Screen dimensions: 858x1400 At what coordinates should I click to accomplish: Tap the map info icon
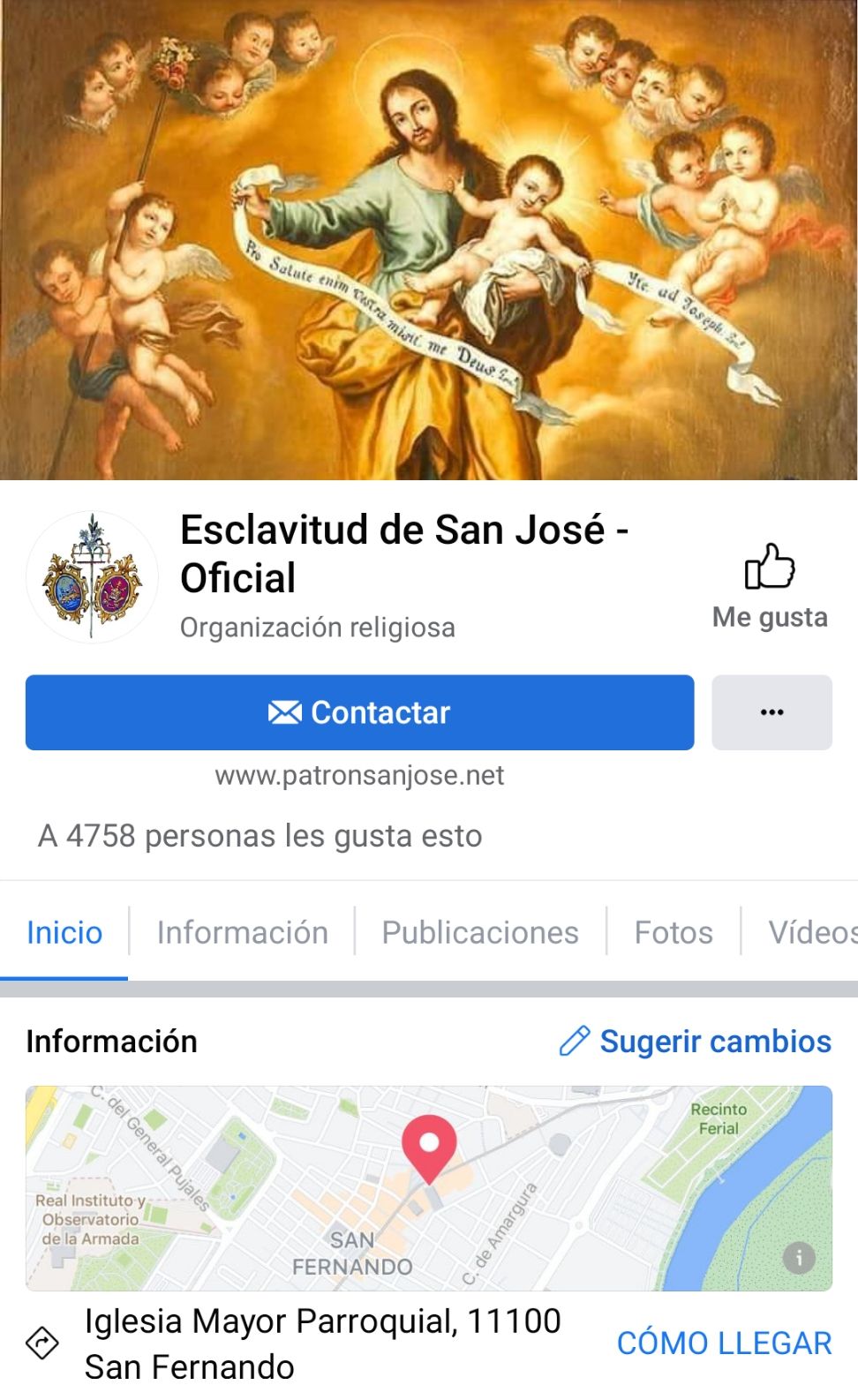coord(799,1257)
